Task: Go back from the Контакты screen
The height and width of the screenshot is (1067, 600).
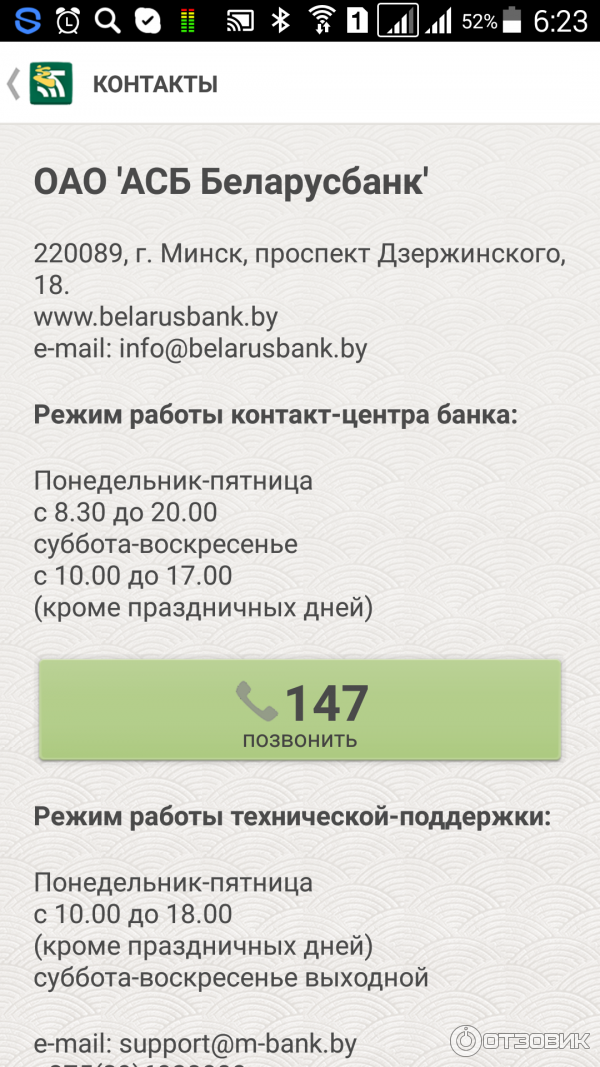Action: 16,84
